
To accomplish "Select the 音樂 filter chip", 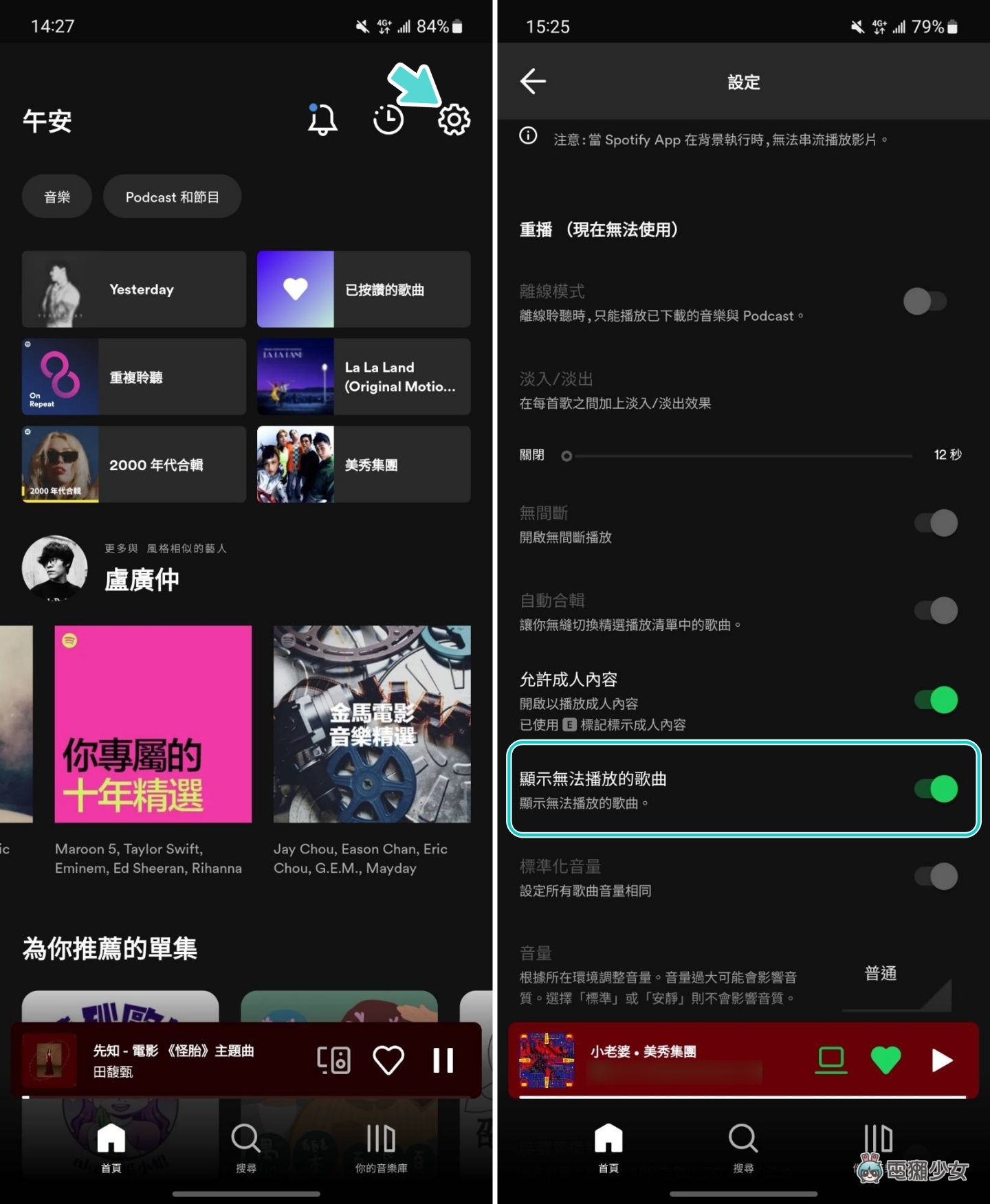I will coord(57,197).
